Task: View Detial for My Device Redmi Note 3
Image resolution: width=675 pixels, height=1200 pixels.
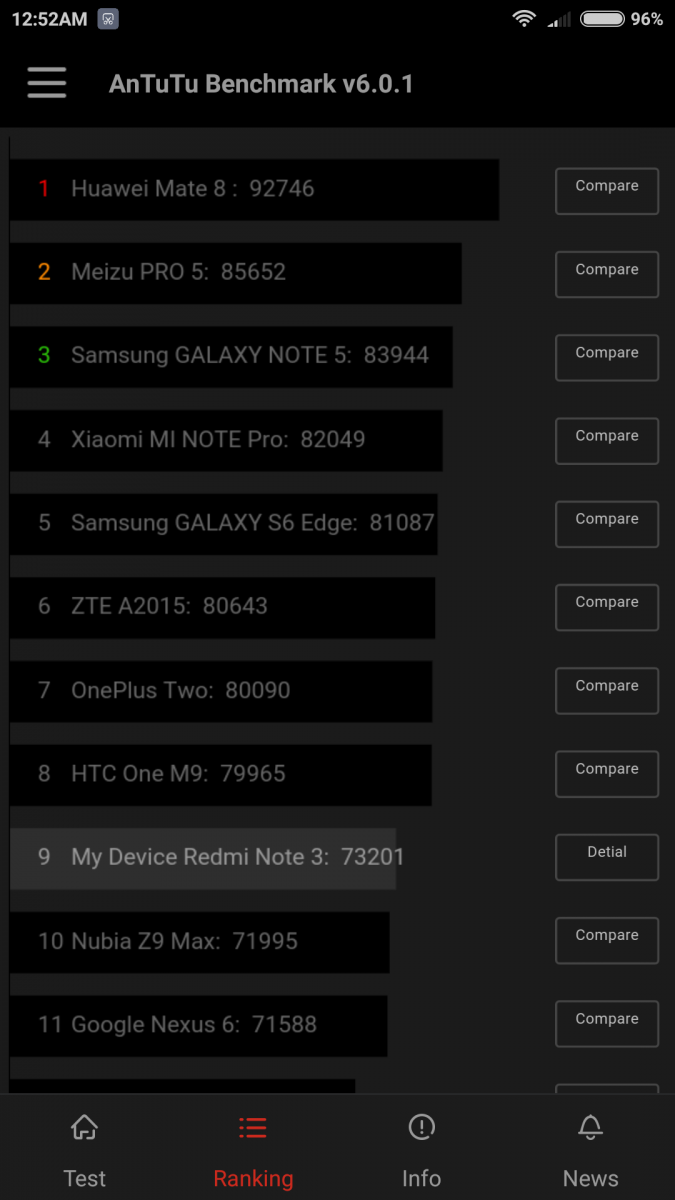Action: 606,856
